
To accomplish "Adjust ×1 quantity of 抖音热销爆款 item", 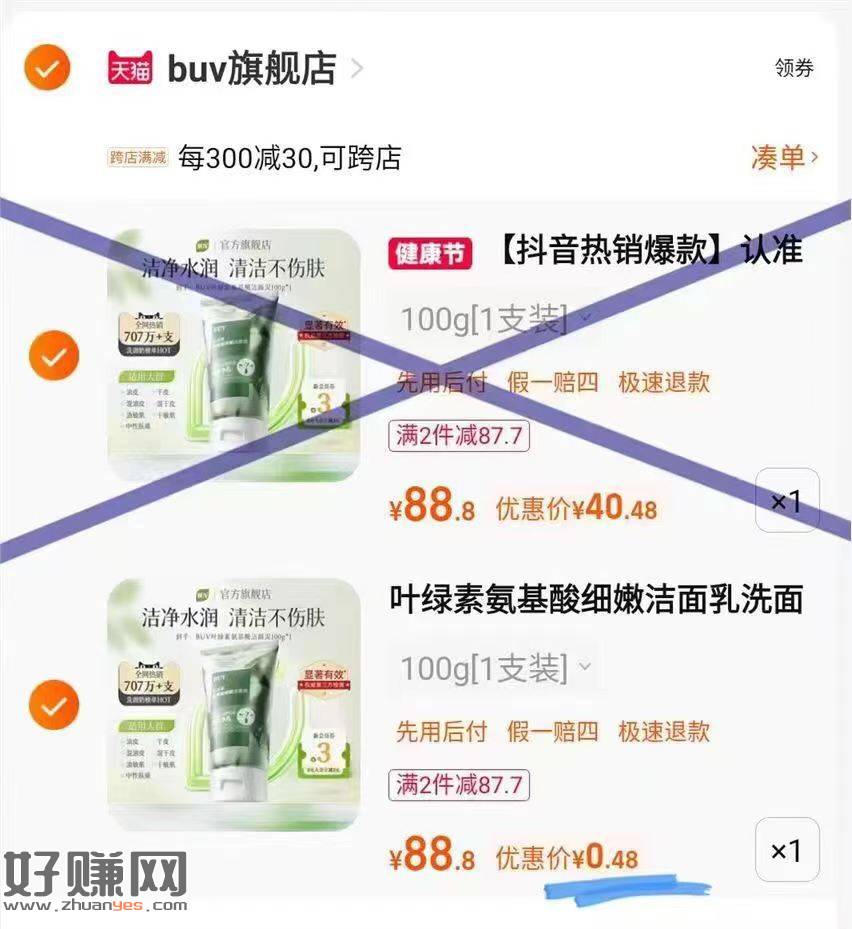I will click(x=787, y=500).
